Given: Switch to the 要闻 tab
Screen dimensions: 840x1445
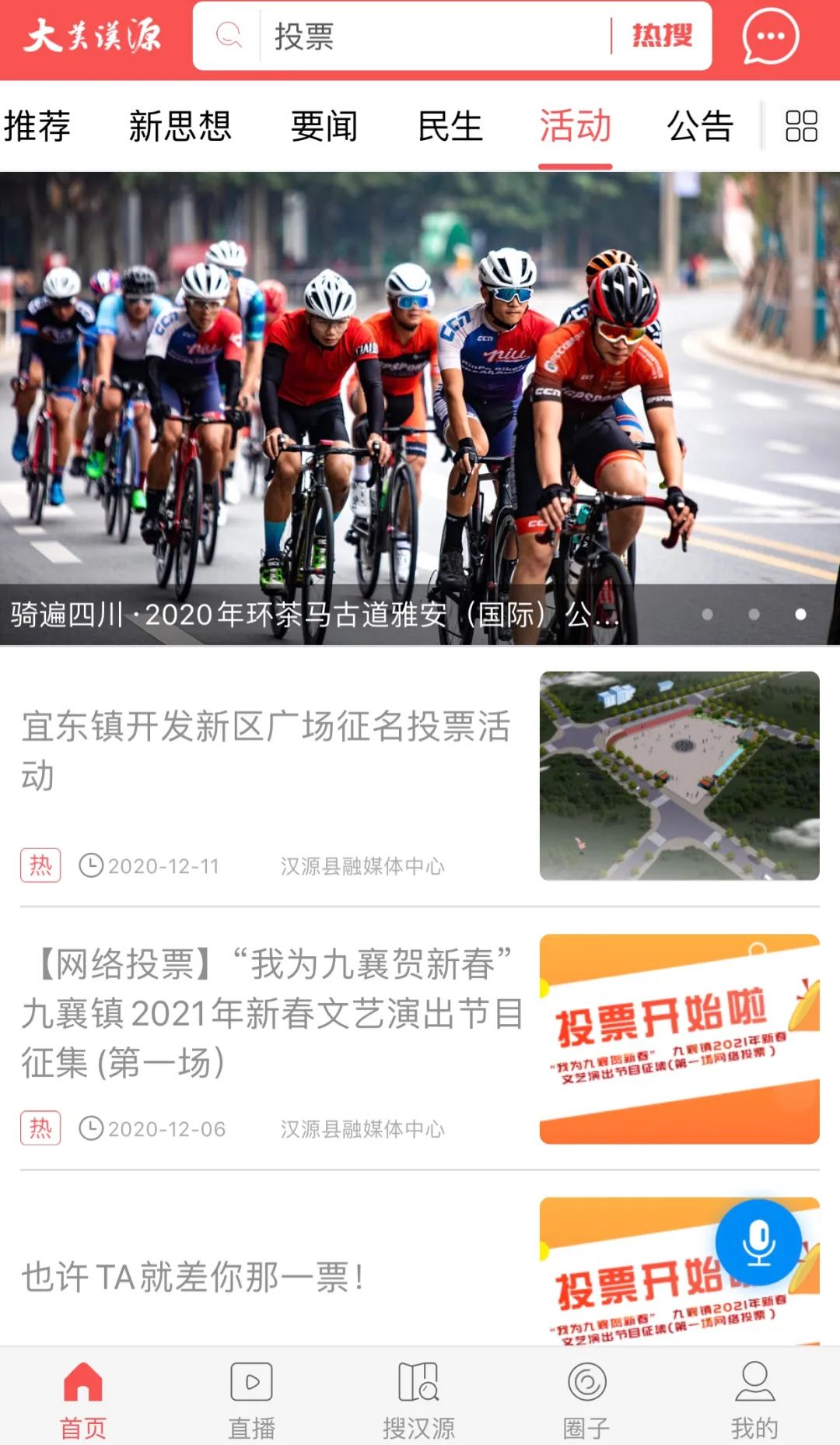Looking at the screenshot, I should [324, 126].
